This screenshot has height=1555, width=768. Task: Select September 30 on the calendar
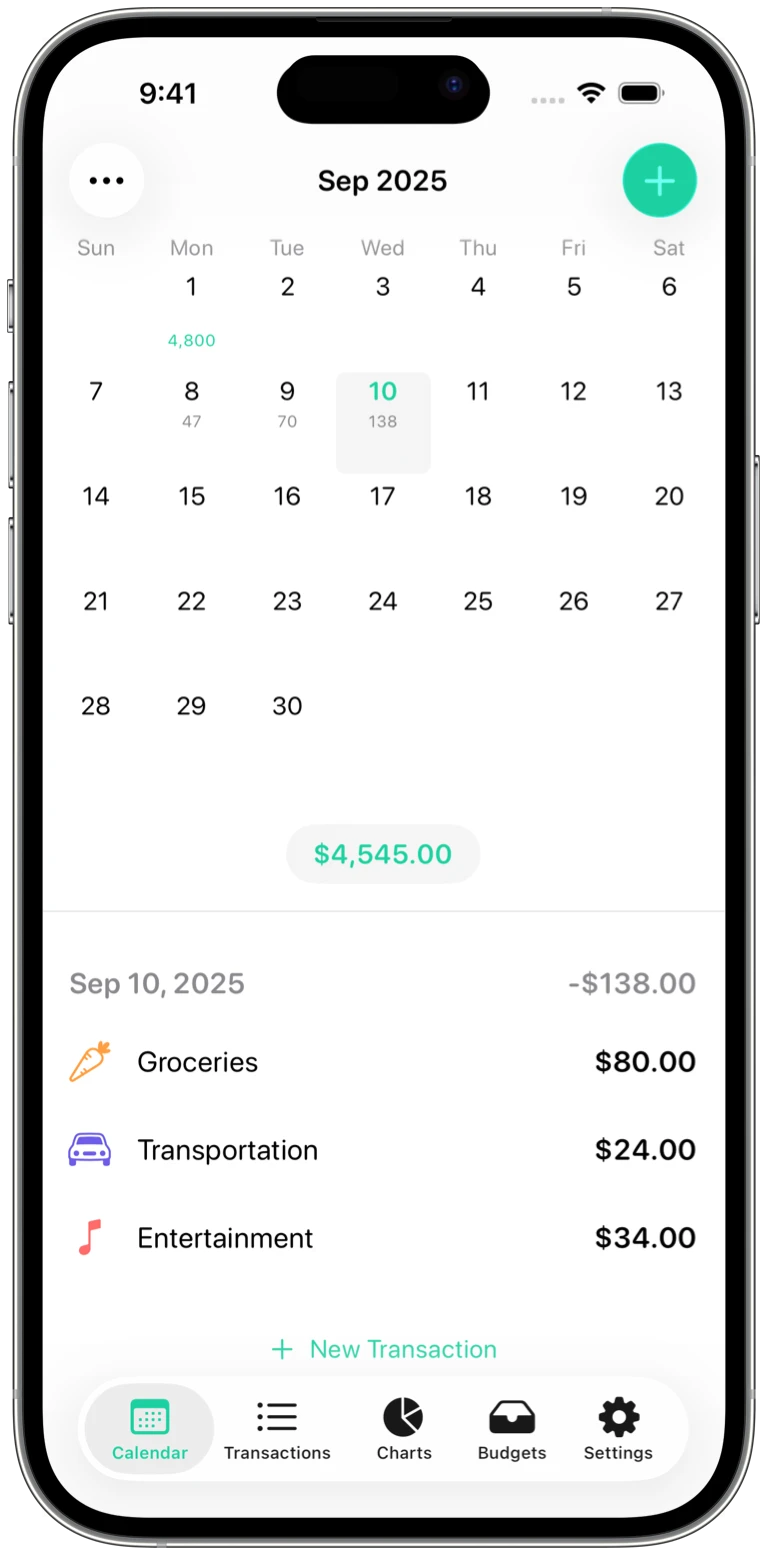coord(287,706)
